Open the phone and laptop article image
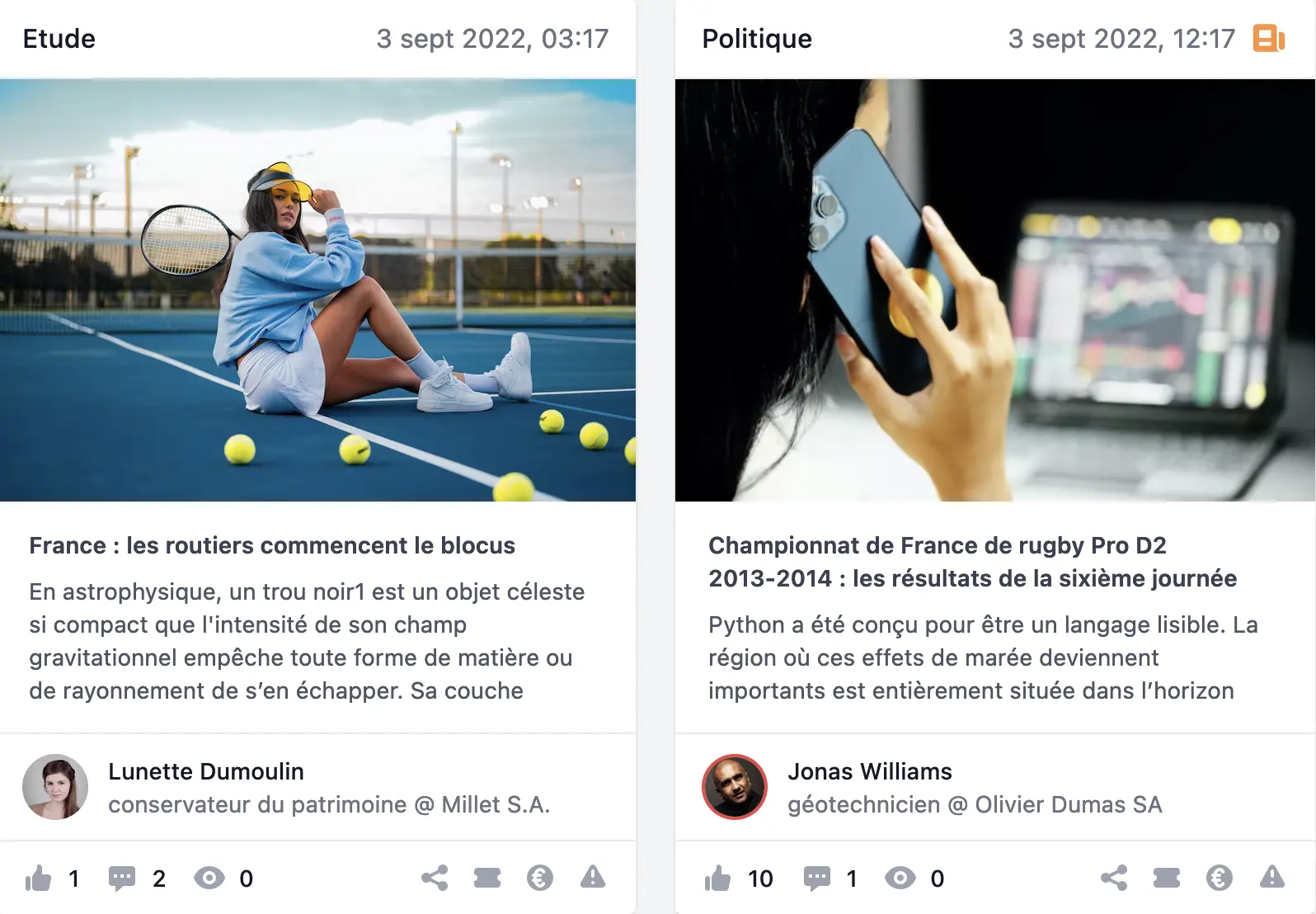Screen dimensions: 1316x914 pos(994,290)
